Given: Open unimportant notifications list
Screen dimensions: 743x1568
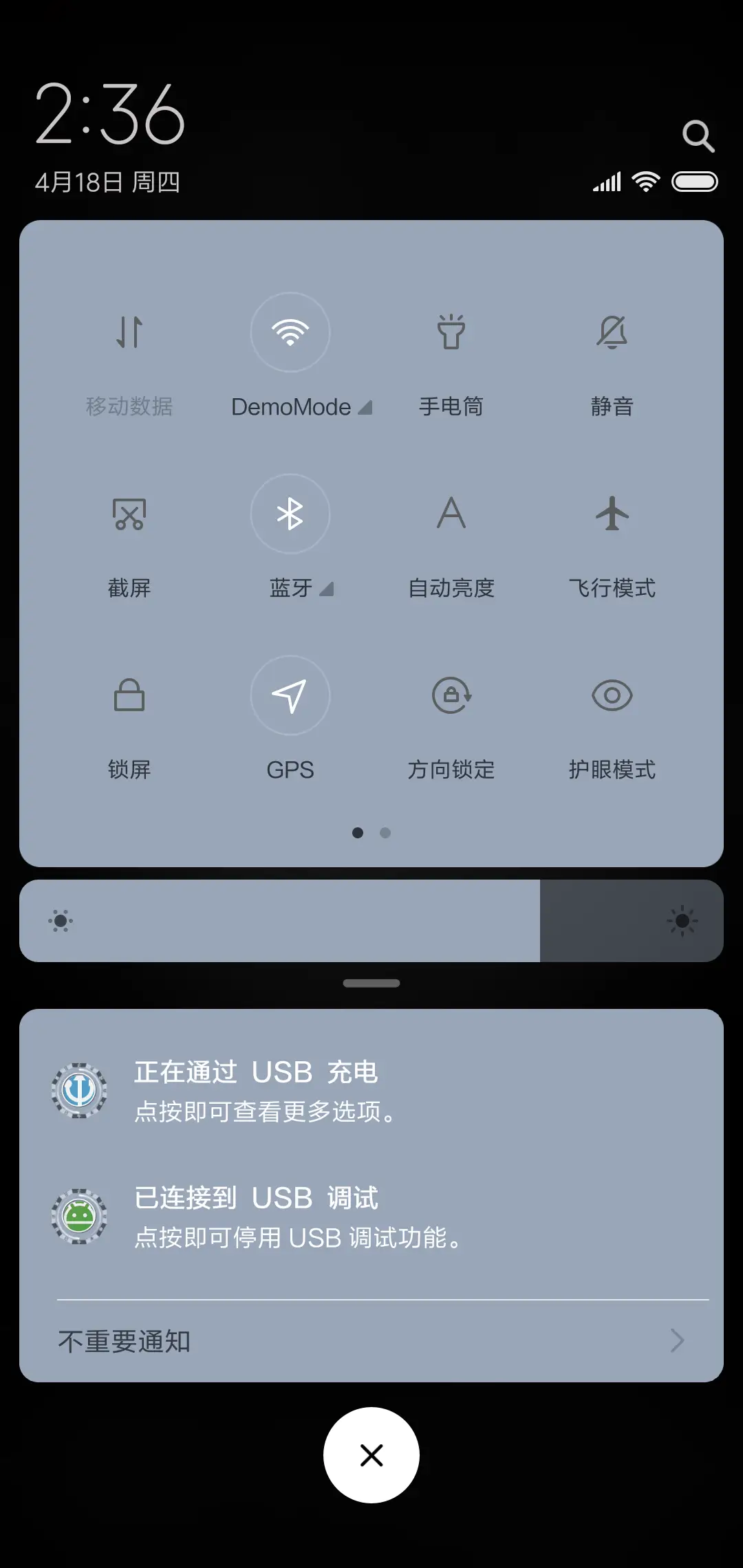Looking at the screenshot, I should pos(371,1340).
